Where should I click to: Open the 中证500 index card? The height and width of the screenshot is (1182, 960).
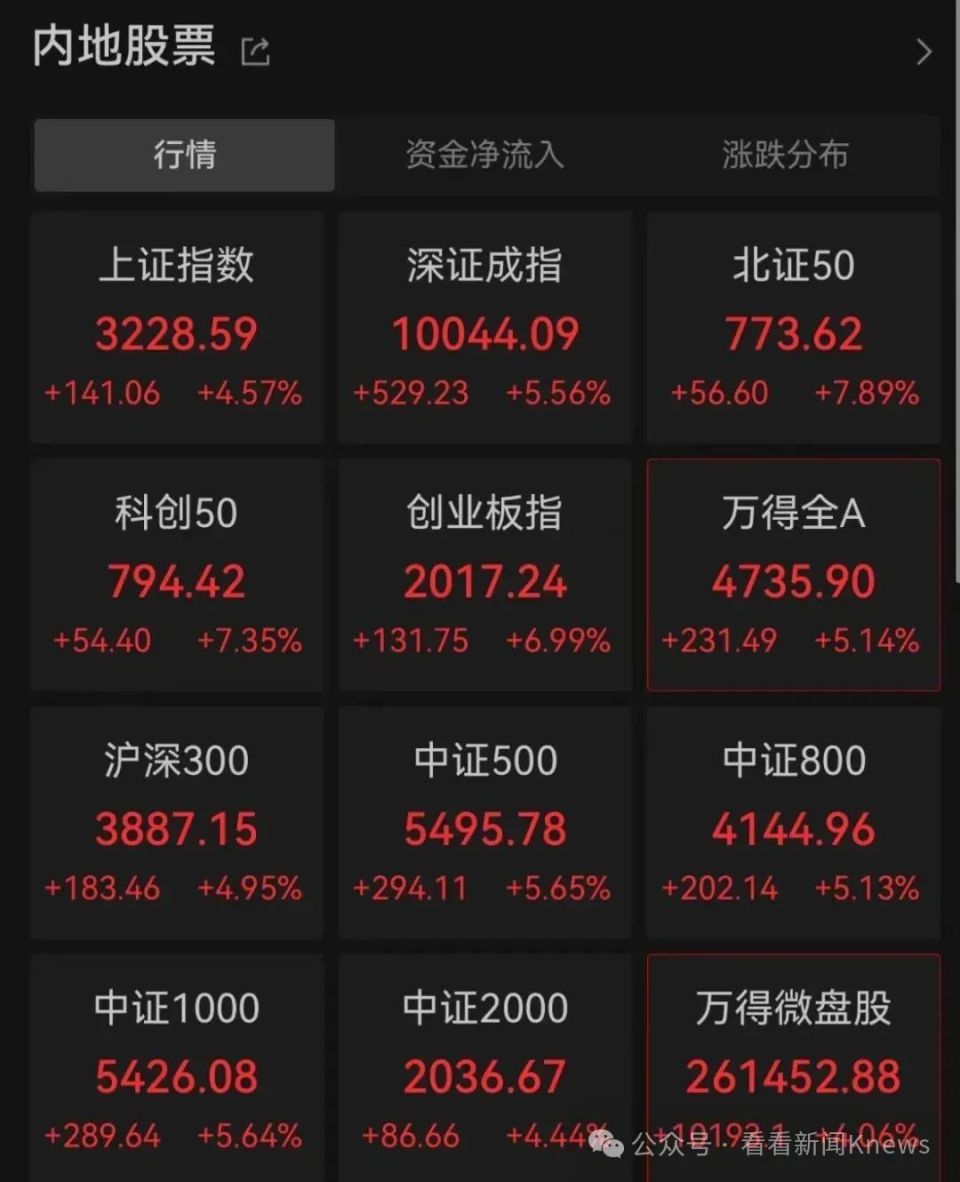click(485, 823)
